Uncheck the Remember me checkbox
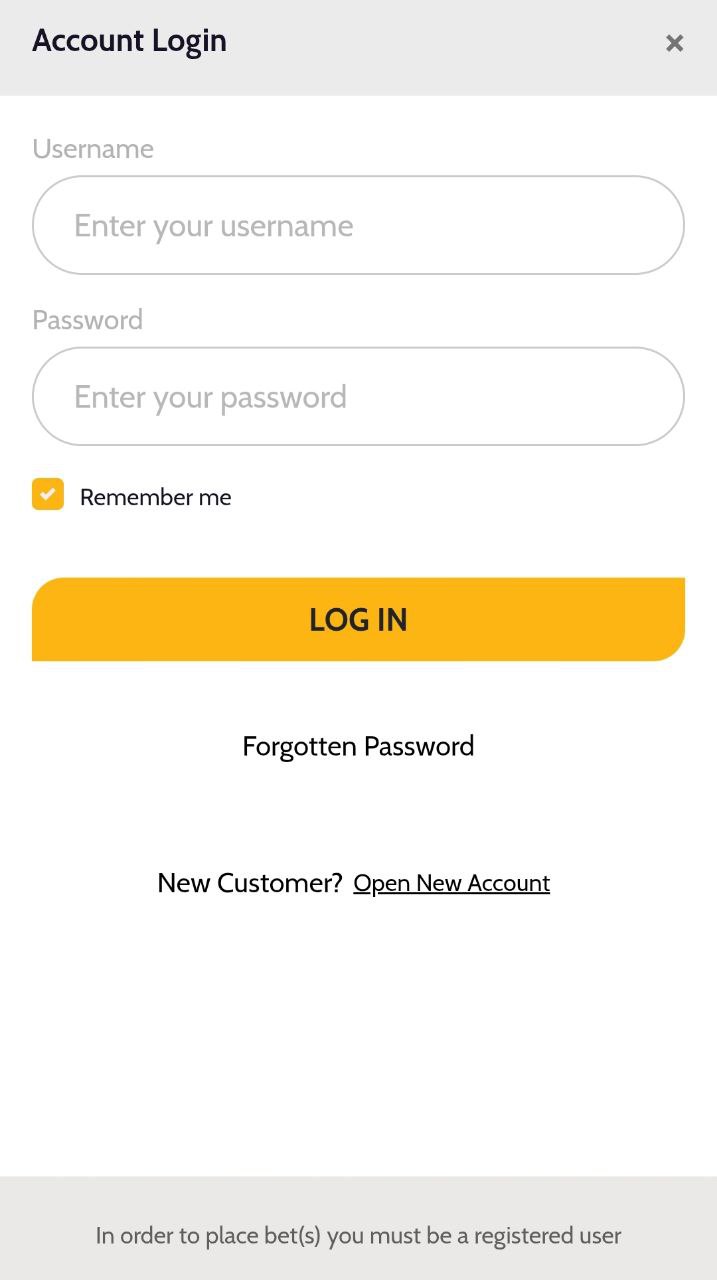 tap(48, 494)
